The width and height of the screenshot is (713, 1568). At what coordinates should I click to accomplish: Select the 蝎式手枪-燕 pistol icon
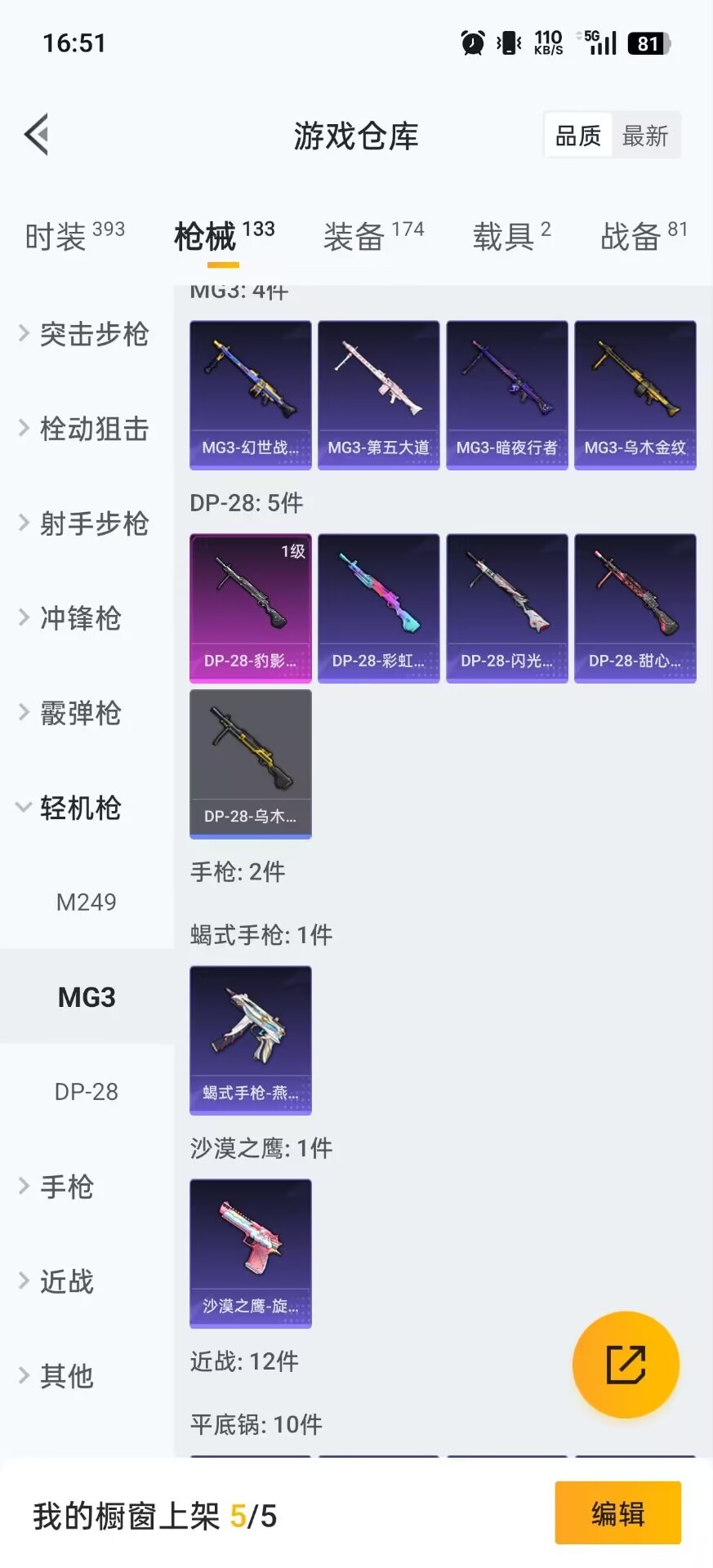(249, 1040)
